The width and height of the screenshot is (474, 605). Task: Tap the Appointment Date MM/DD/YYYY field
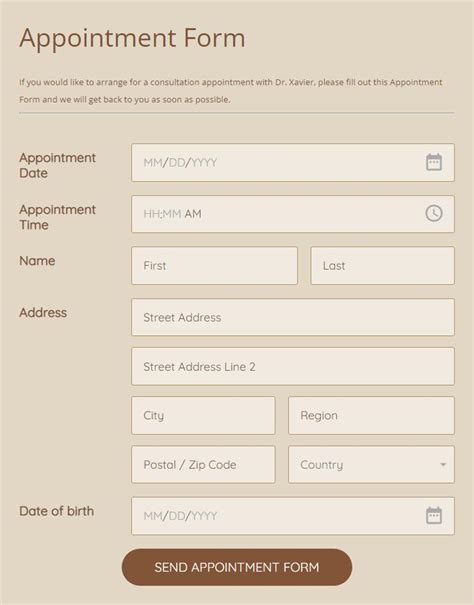293,162
